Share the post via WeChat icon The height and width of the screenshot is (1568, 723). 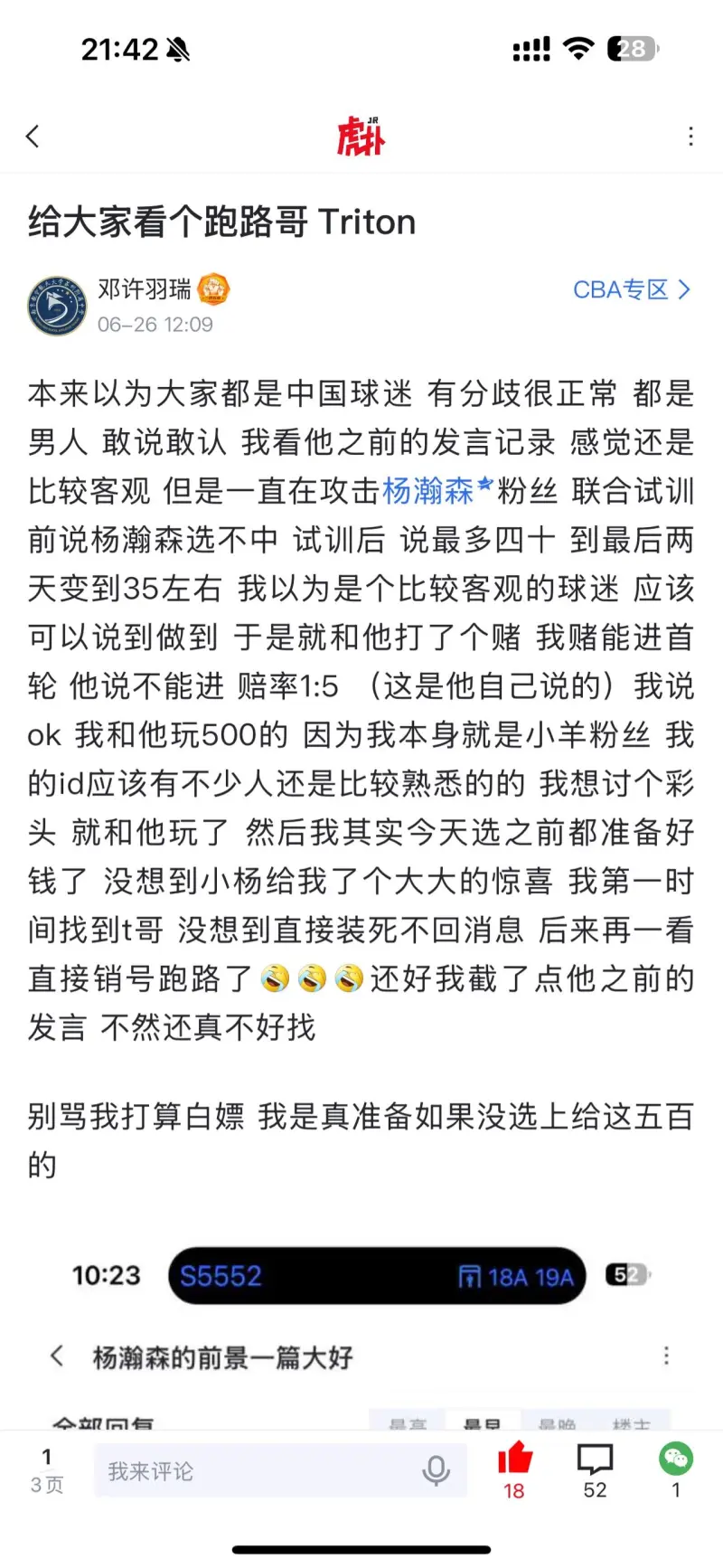pos(675,1469)
